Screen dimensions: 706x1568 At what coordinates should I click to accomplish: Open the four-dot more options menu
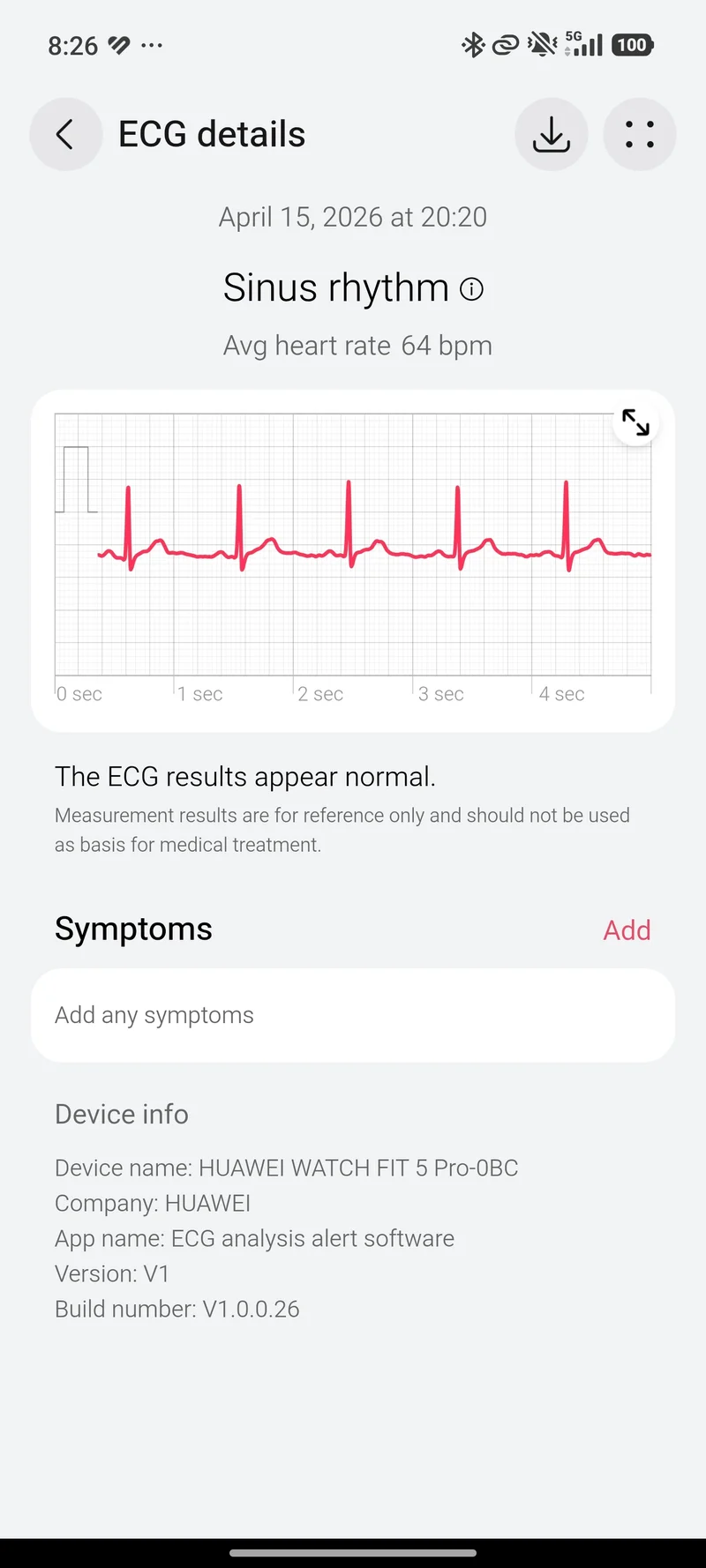click(x=640, y=134)
